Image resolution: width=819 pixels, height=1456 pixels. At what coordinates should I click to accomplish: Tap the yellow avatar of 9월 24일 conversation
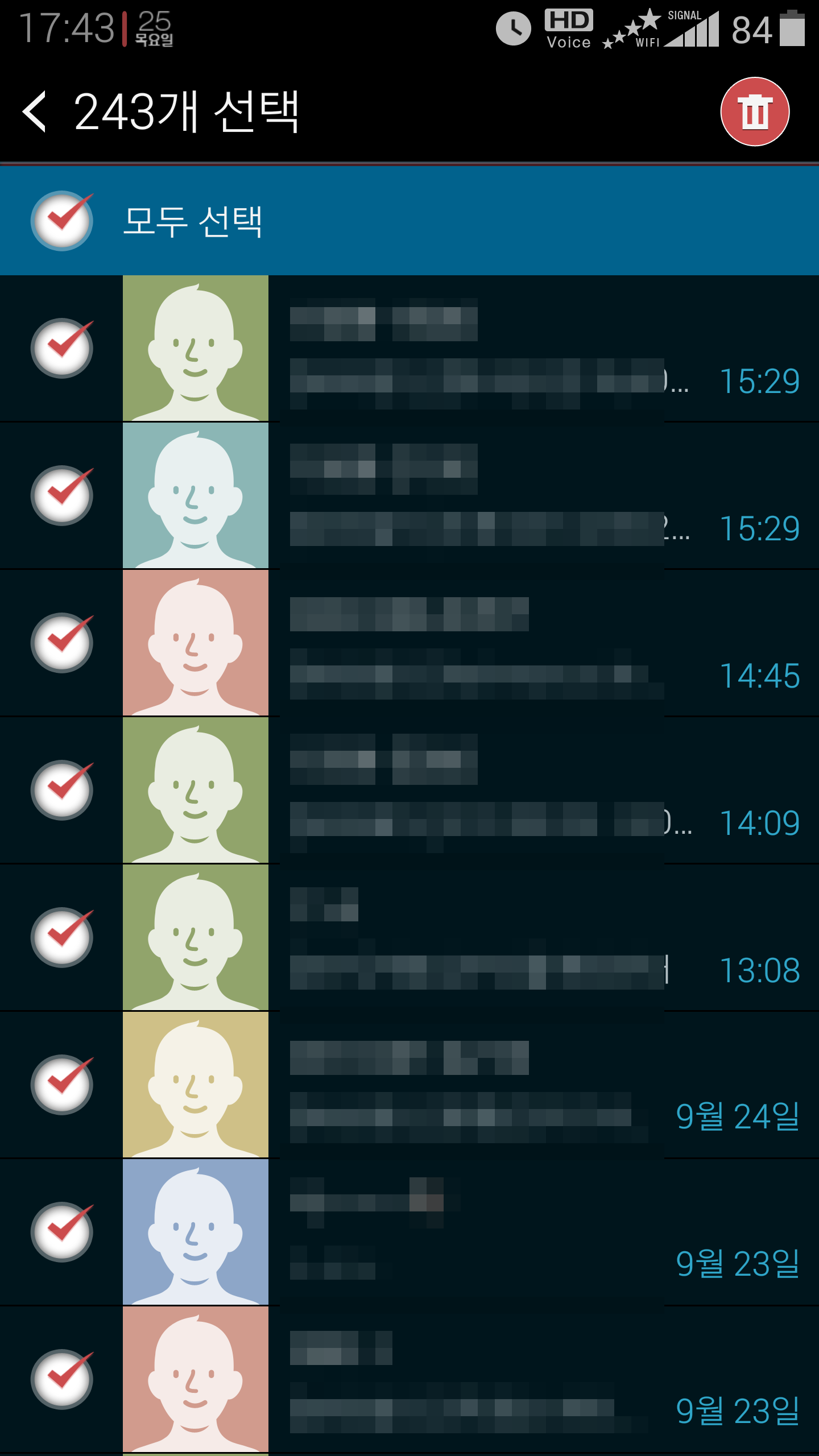195,1085
